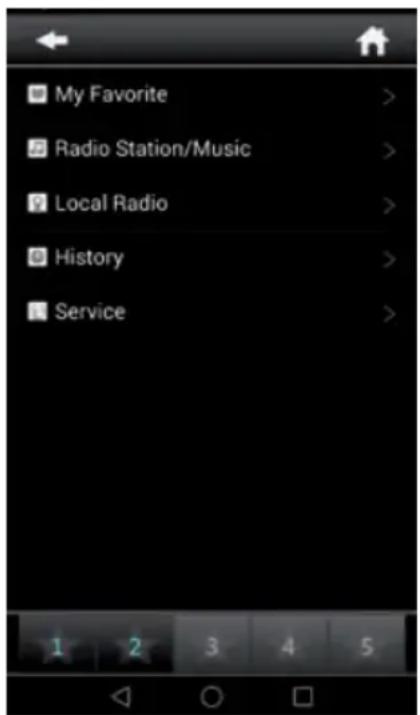Open Local Radio
420x715 pixels.
[x=210, y=203]
